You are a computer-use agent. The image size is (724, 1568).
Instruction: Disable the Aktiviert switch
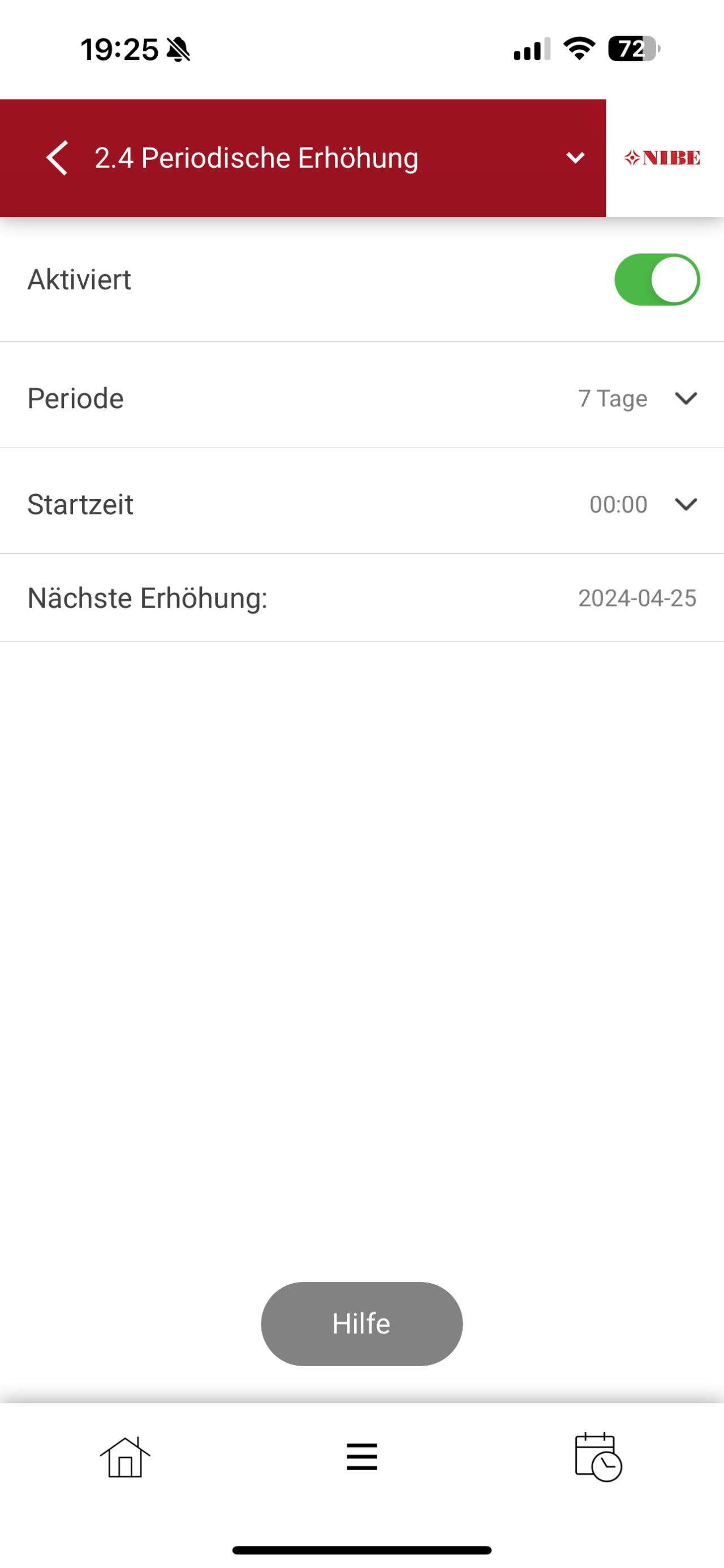657,279
